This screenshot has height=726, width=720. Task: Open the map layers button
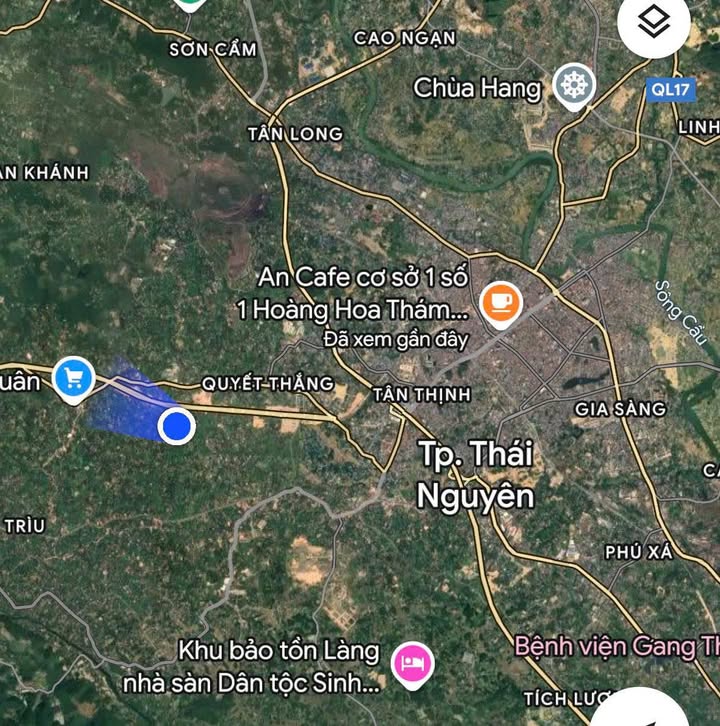pyautogui.click(x=654, y=24)
